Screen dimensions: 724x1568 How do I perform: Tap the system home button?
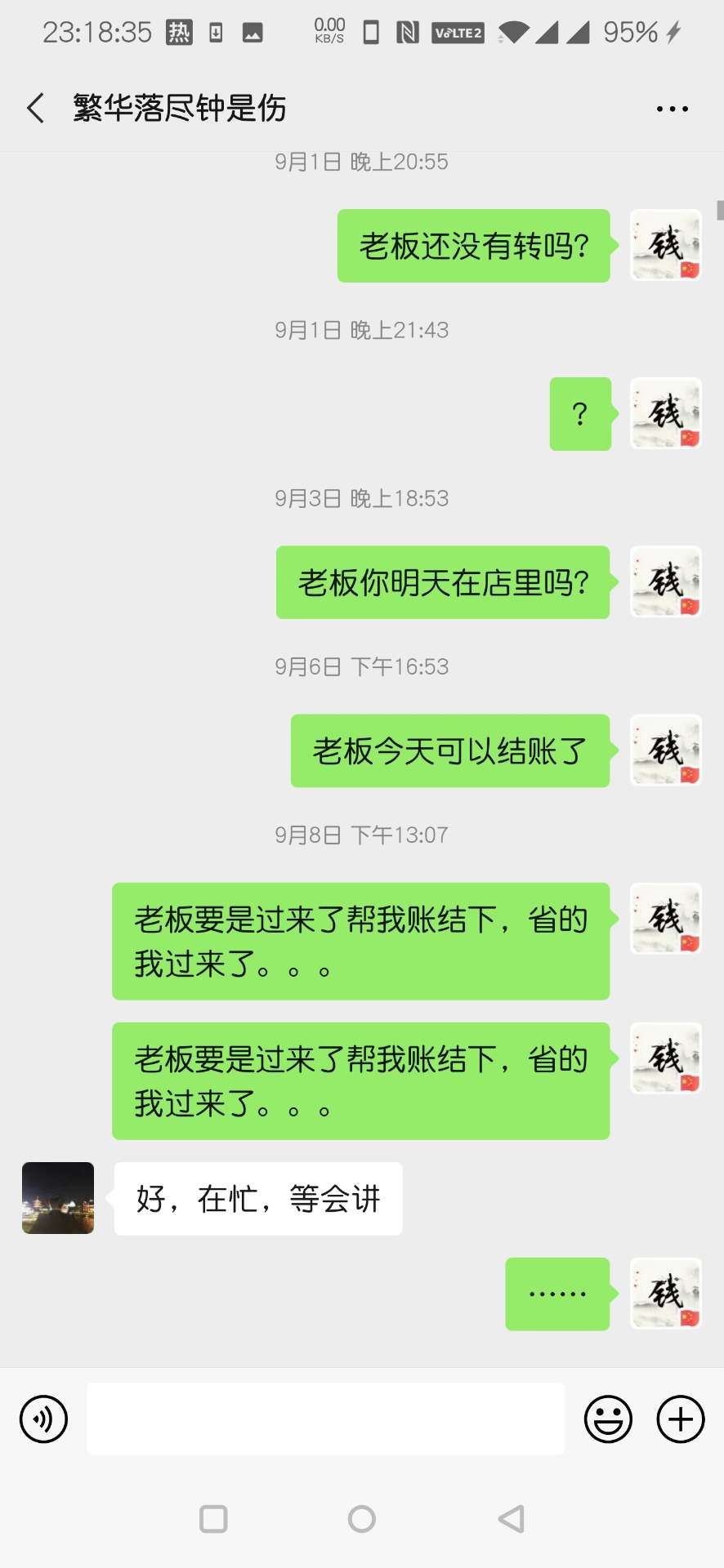361,1519
